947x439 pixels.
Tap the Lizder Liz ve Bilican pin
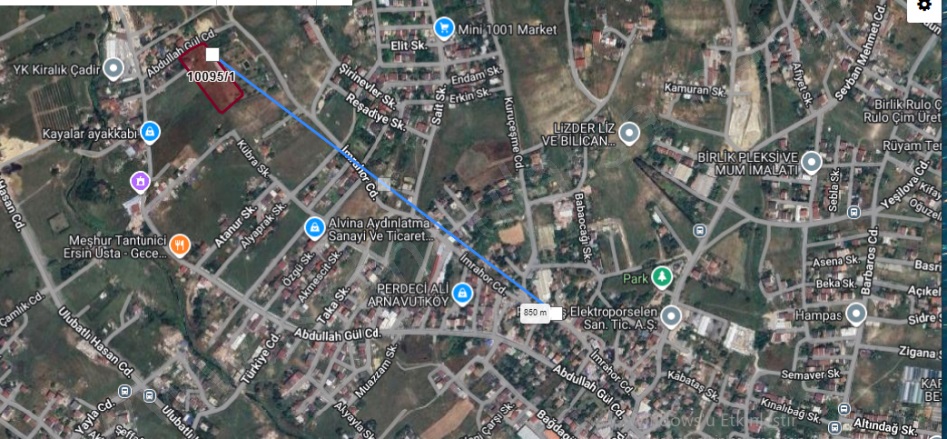[x=629, y=132]
